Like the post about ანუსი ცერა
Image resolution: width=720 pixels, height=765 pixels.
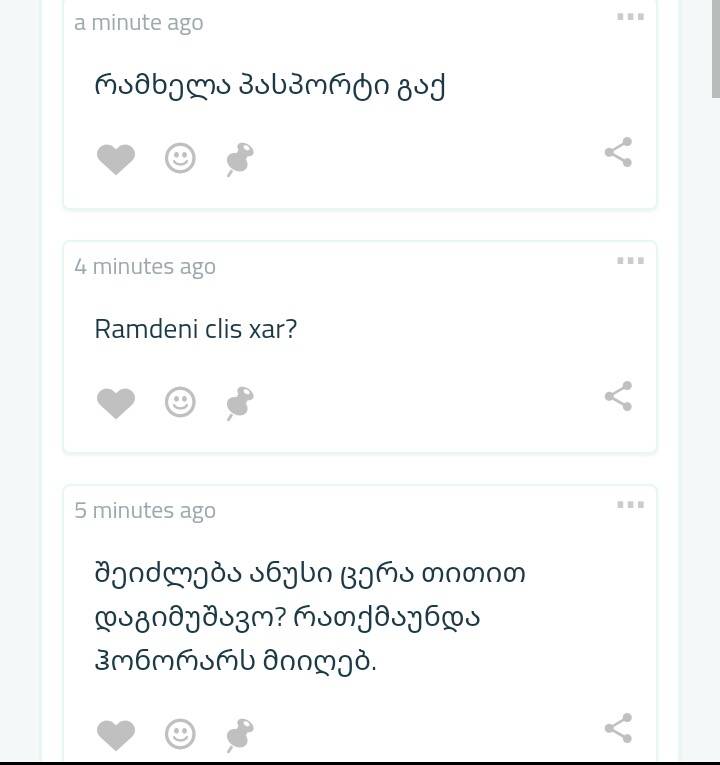116,733
